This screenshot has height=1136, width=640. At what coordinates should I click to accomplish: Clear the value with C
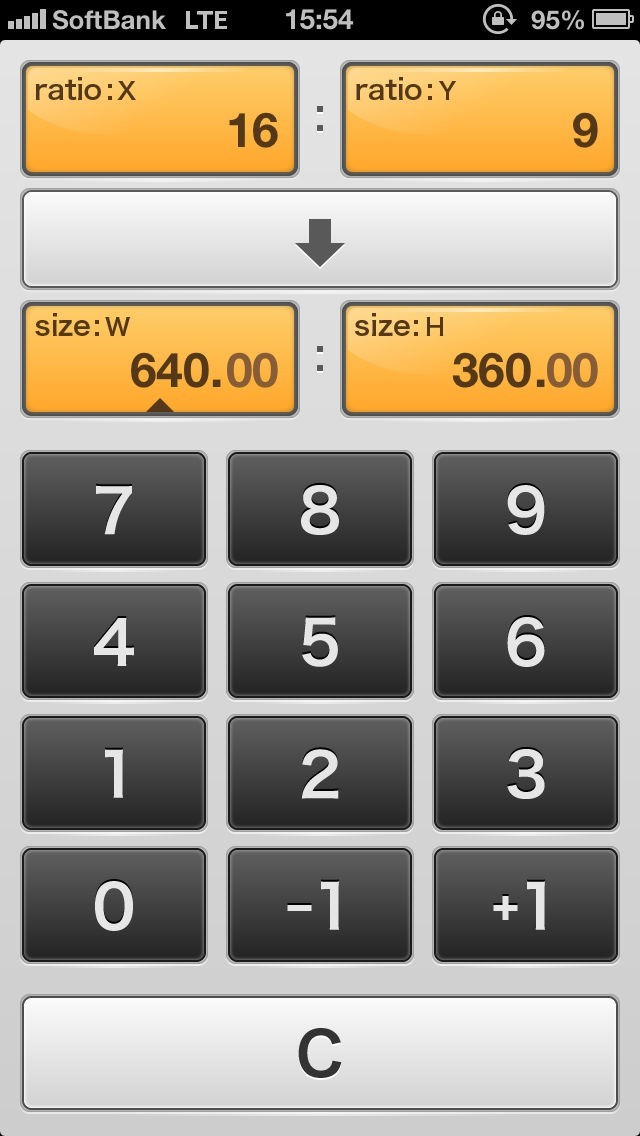coord(320,1053)
